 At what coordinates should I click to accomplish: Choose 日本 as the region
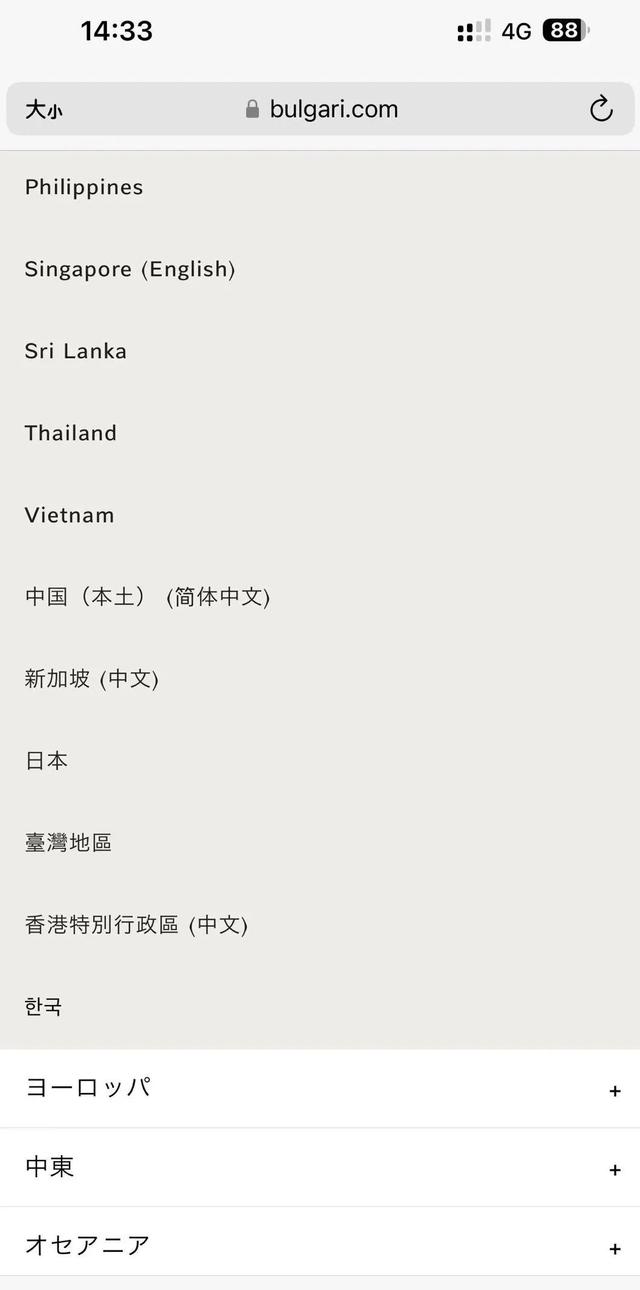(x=47, y=761)
